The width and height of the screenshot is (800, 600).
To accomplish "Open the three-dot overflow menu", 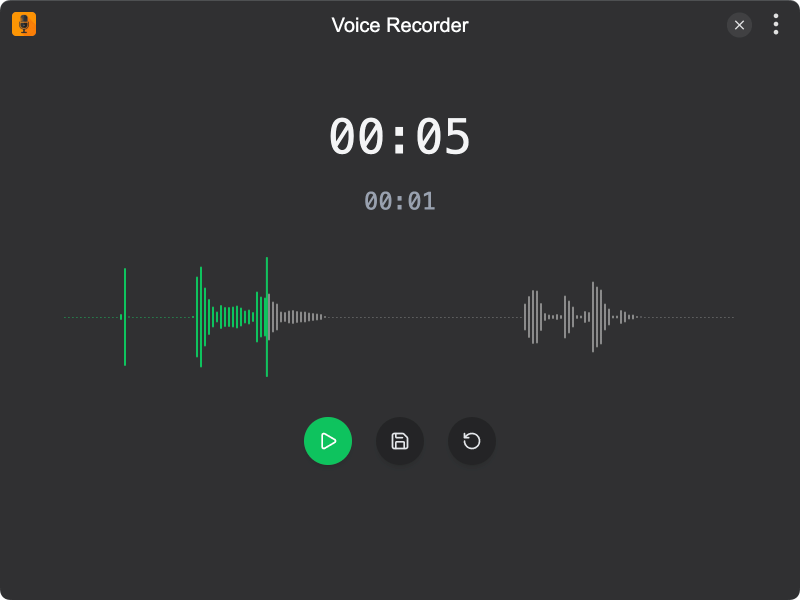I will (x=776, y=25).
